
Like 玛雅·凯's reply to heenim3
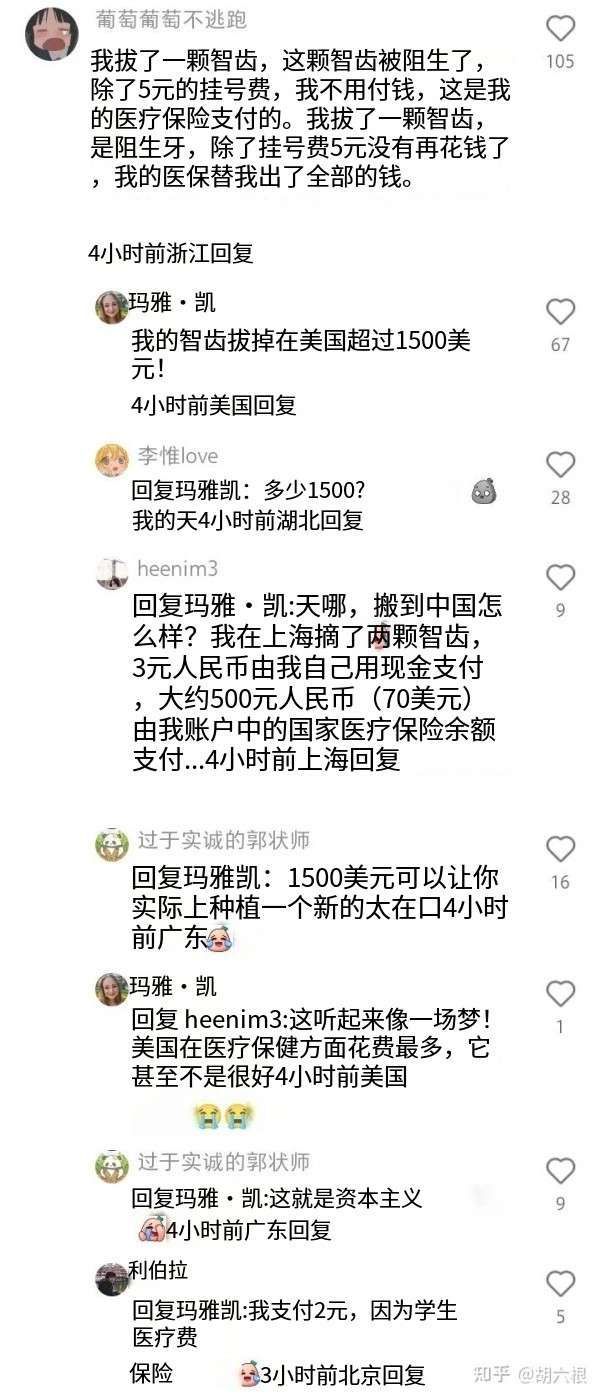[x=560, y=994]
